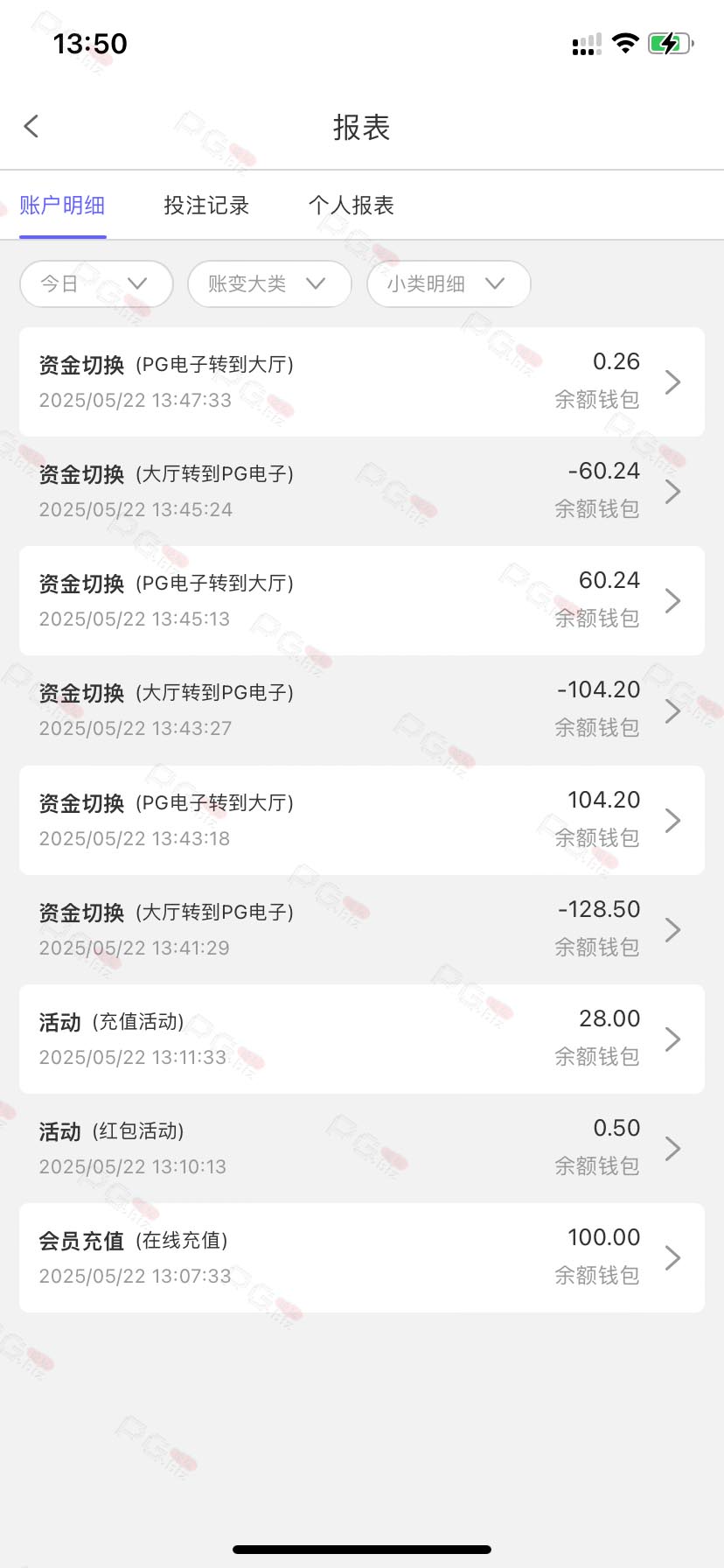View the -104.20 transfer record at 13:43:27
Viewport: 724px width, 1568px height.
pos(362,710)
